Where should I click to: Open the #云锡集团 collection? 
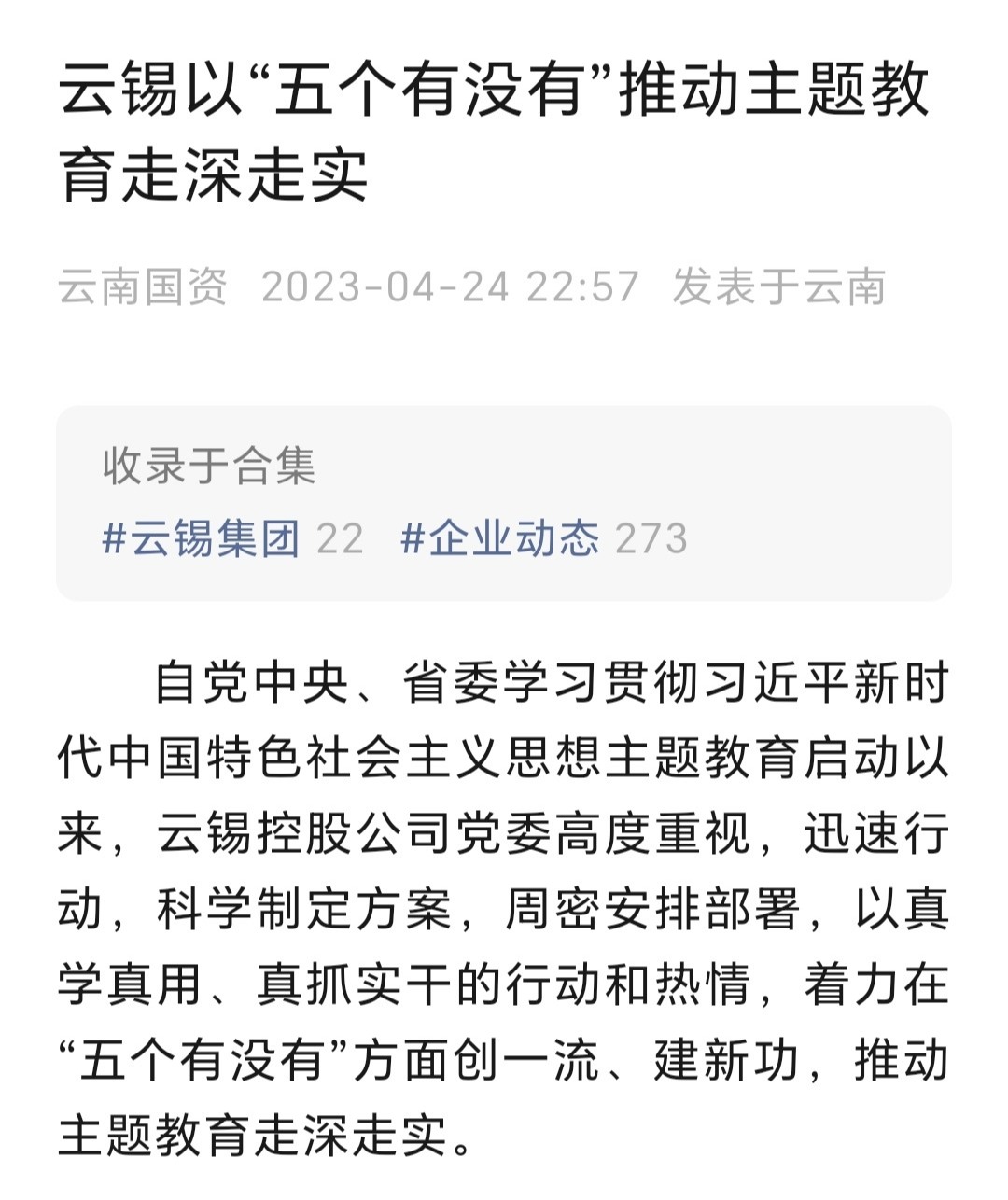pyautogui.click(x=202, y=538)
